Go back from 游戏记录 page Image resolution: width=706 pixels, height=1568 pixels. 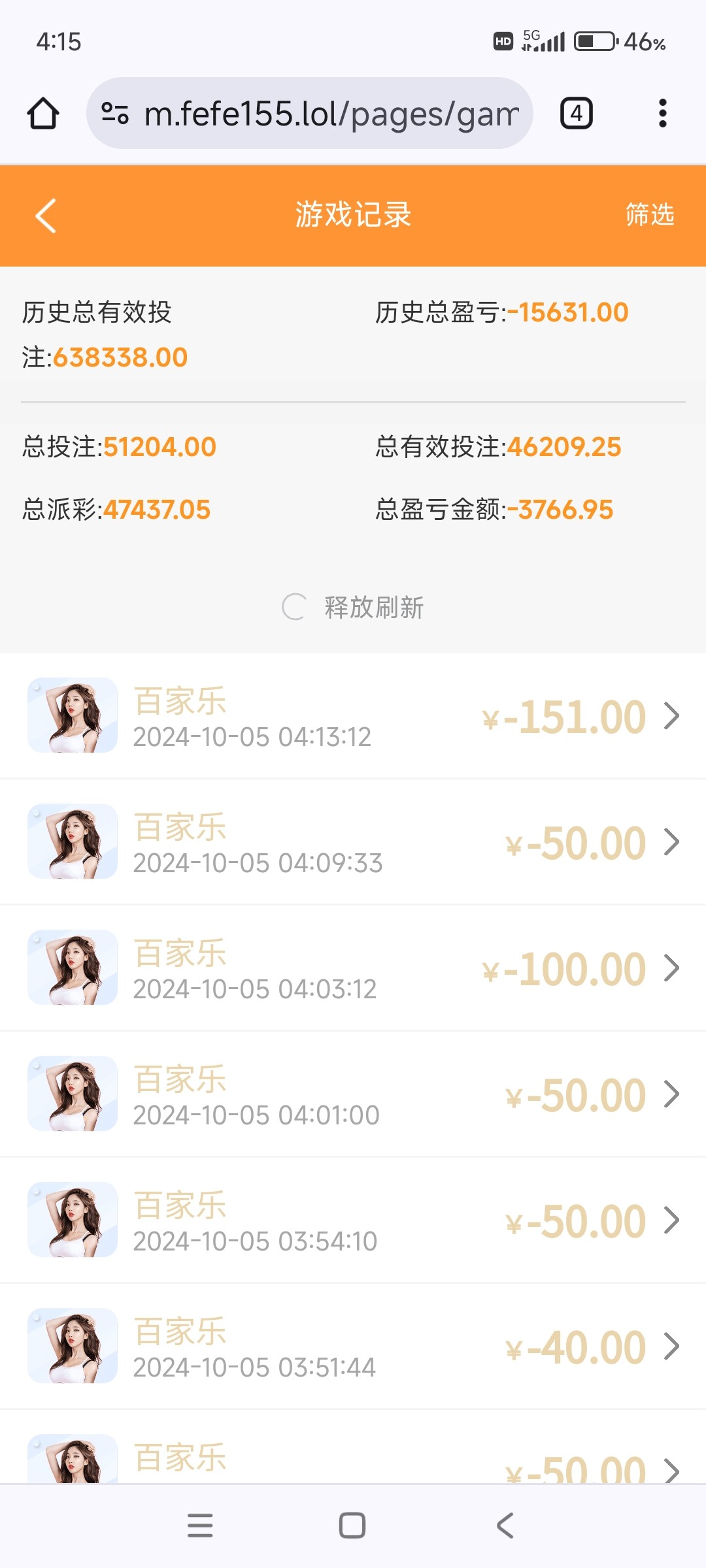[x=46, y=216]
